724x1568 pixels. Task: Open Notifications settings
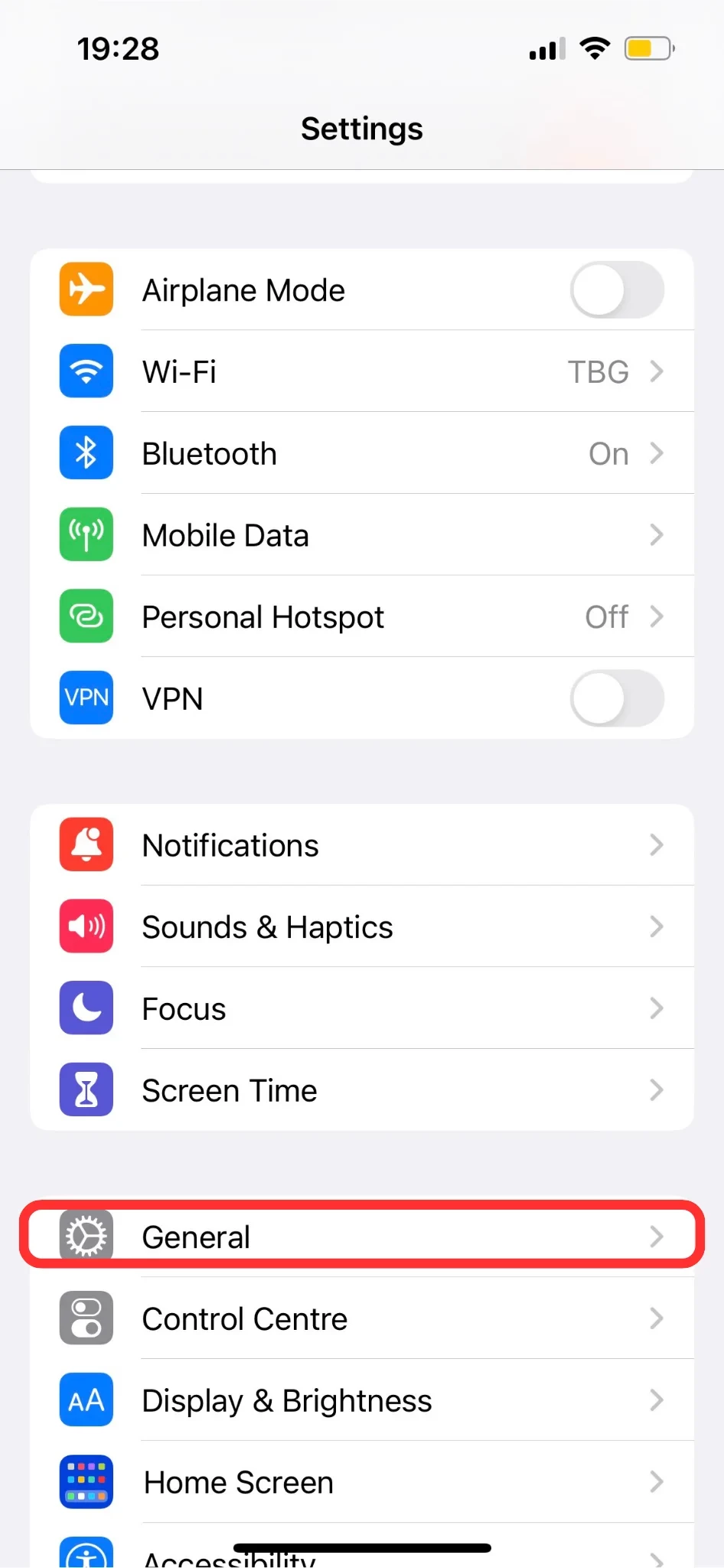[361, 845]
